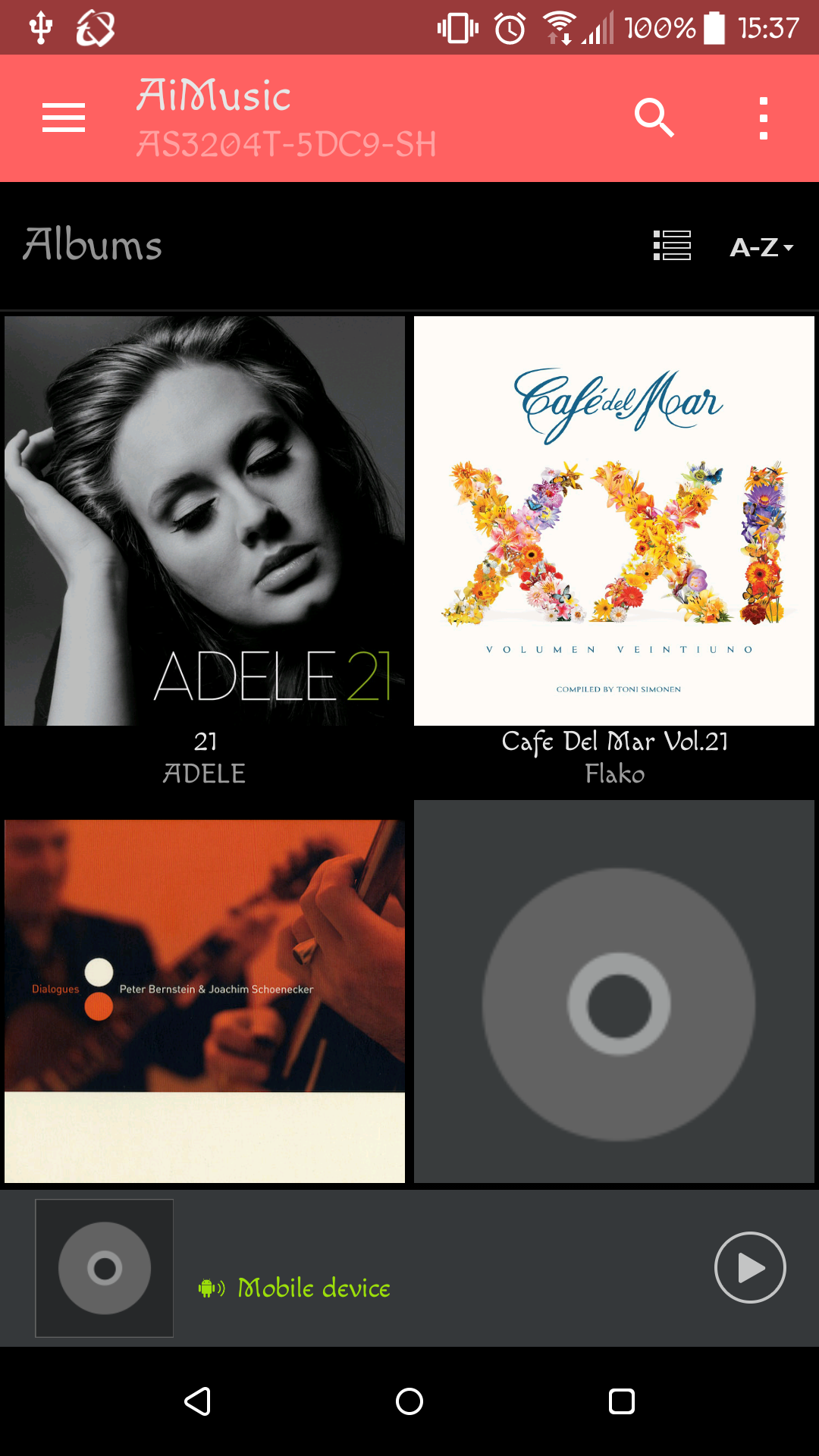
Task: Open Cafe Del Mar Vol.21 album
Action: [614, 521]
